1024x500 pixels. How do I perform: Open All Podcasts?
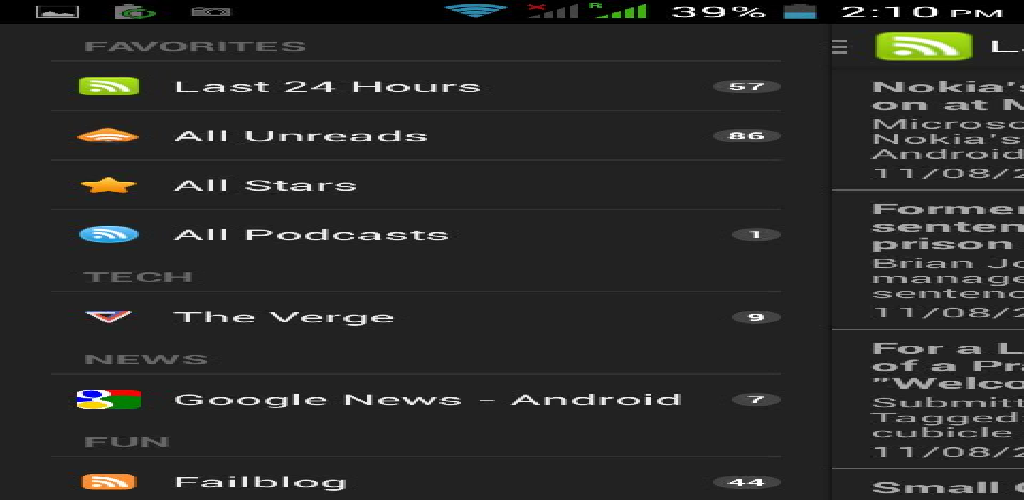(310, 235)
